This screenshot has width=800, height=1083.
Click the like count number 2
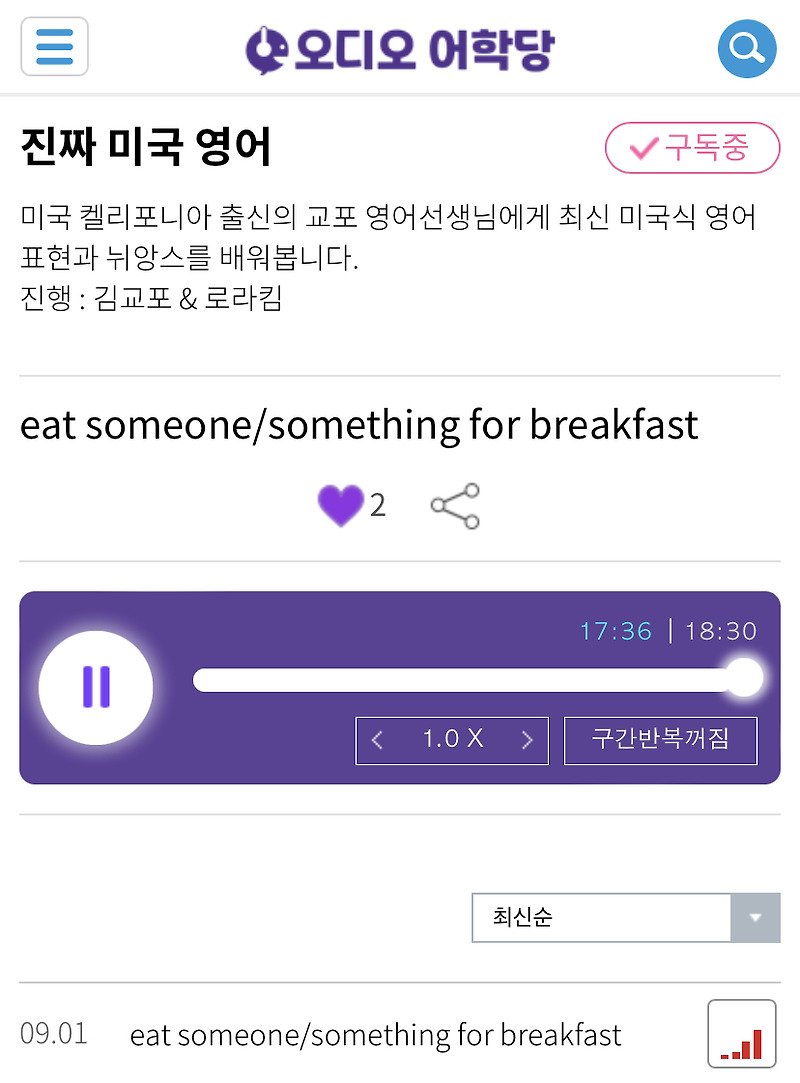tap(378, 507)
